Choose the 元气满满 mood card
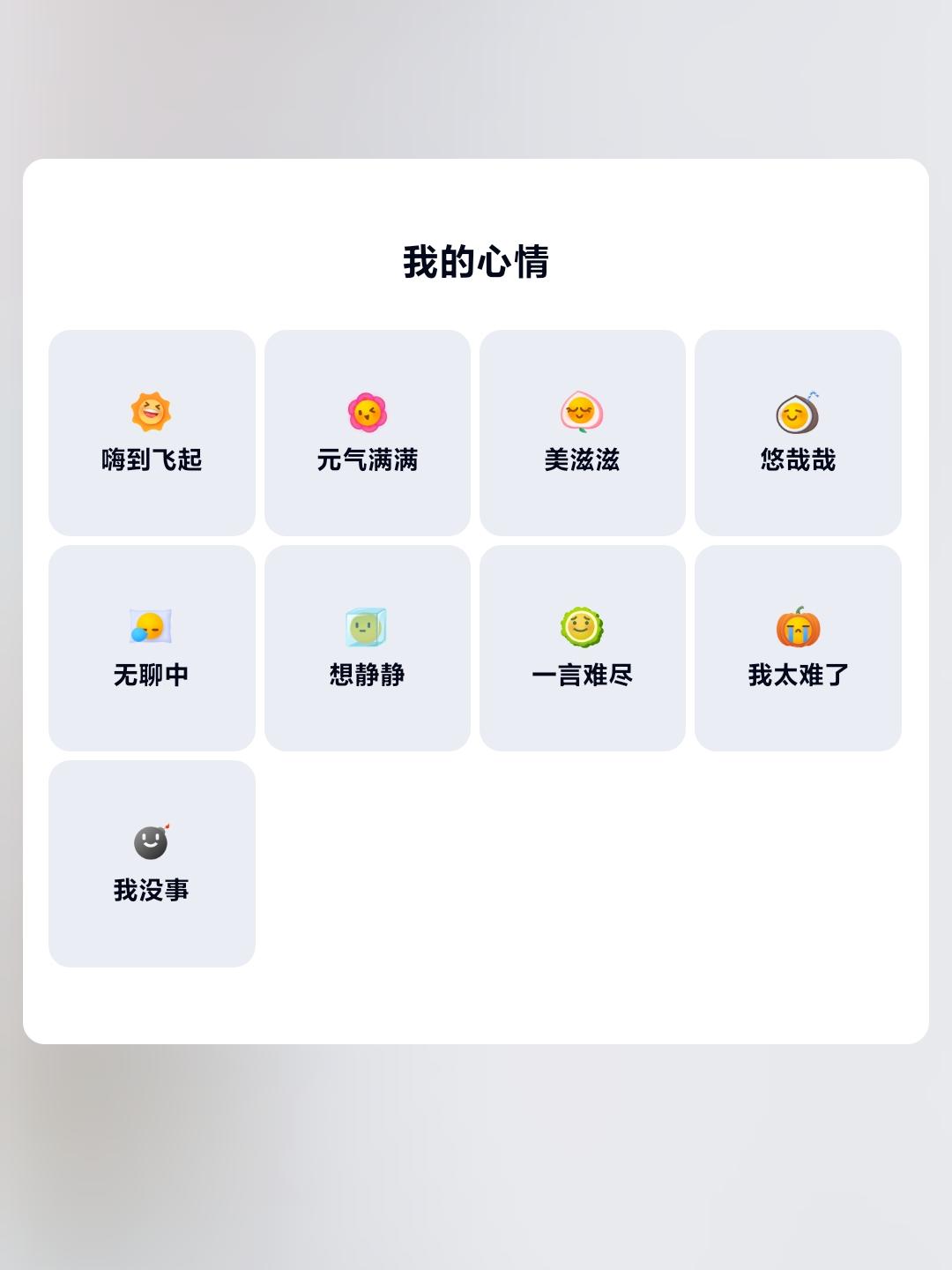This screenshot has height=1270, width=952. pyautogui.click(x=368, y=430)
